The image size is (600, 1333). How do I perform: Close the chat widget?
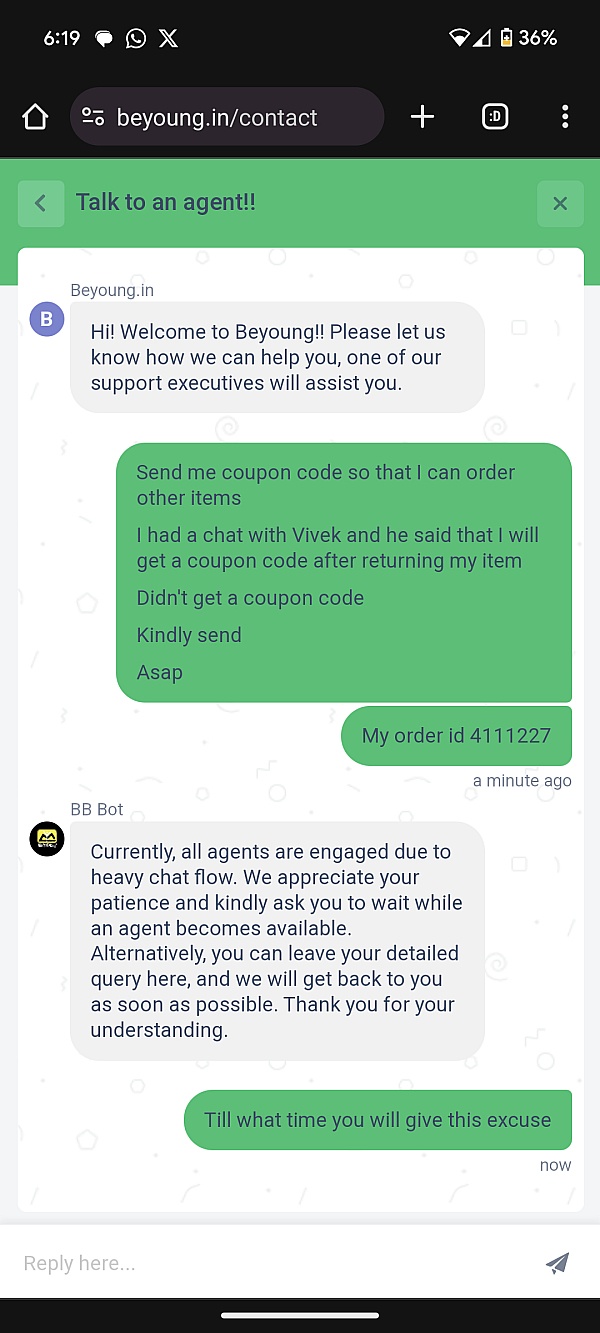pyautogui.click(x=560, y=204)
